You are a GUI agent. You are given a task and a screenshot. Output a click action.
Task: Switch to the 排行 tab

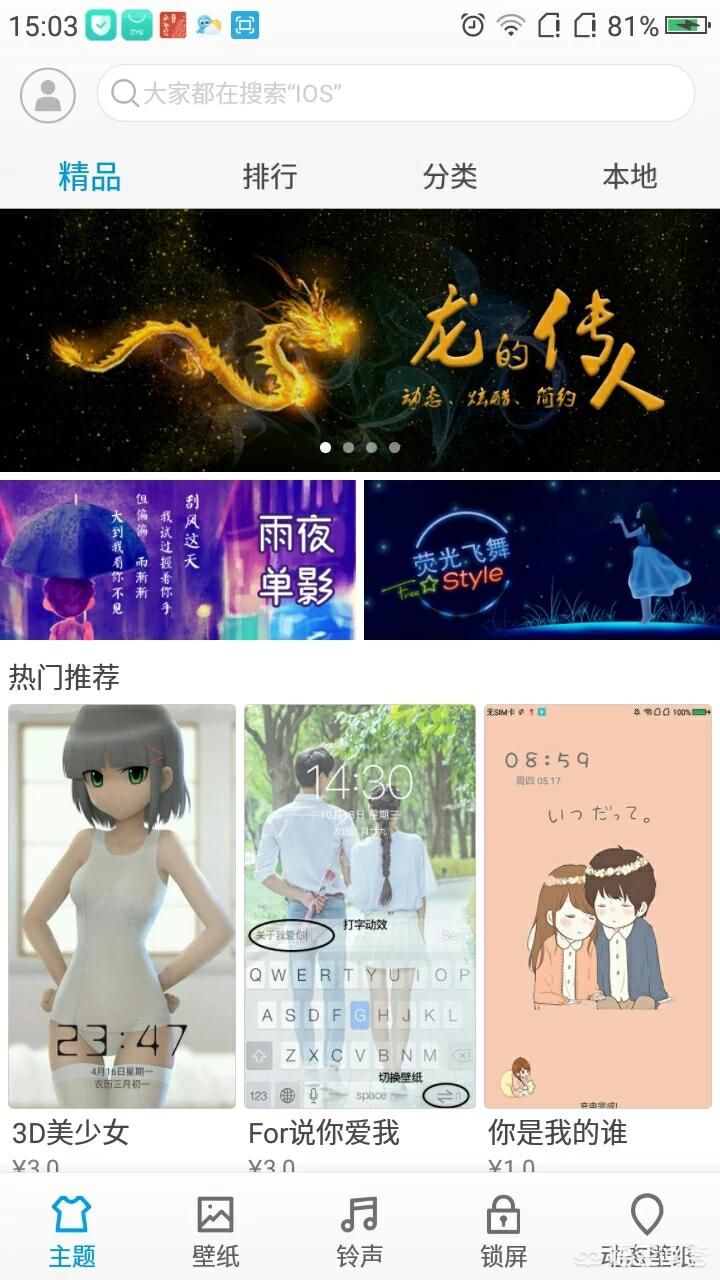coord(270,177)
